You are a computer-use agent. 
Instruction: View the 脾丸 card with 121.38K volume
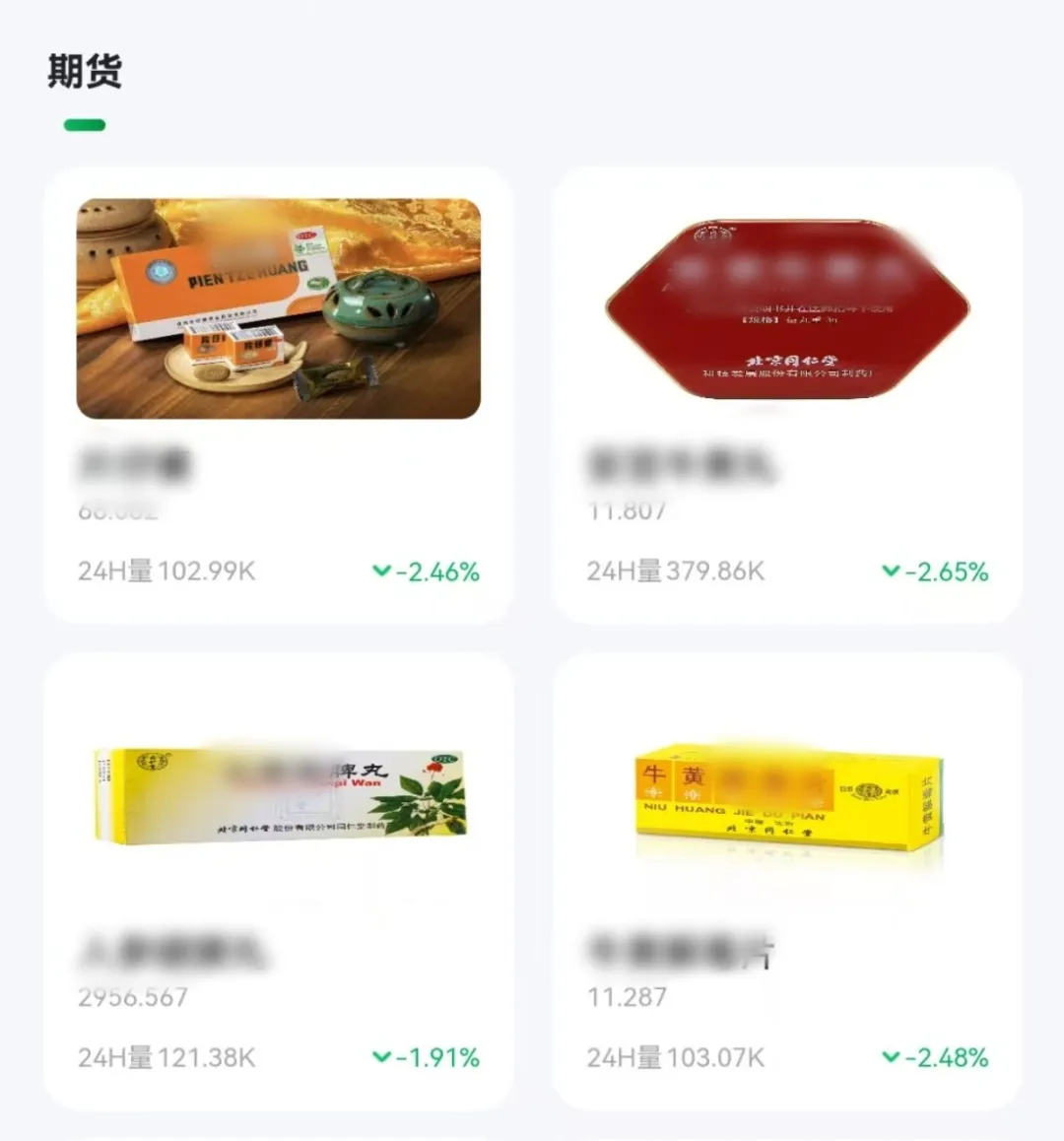tap(278, 880)
